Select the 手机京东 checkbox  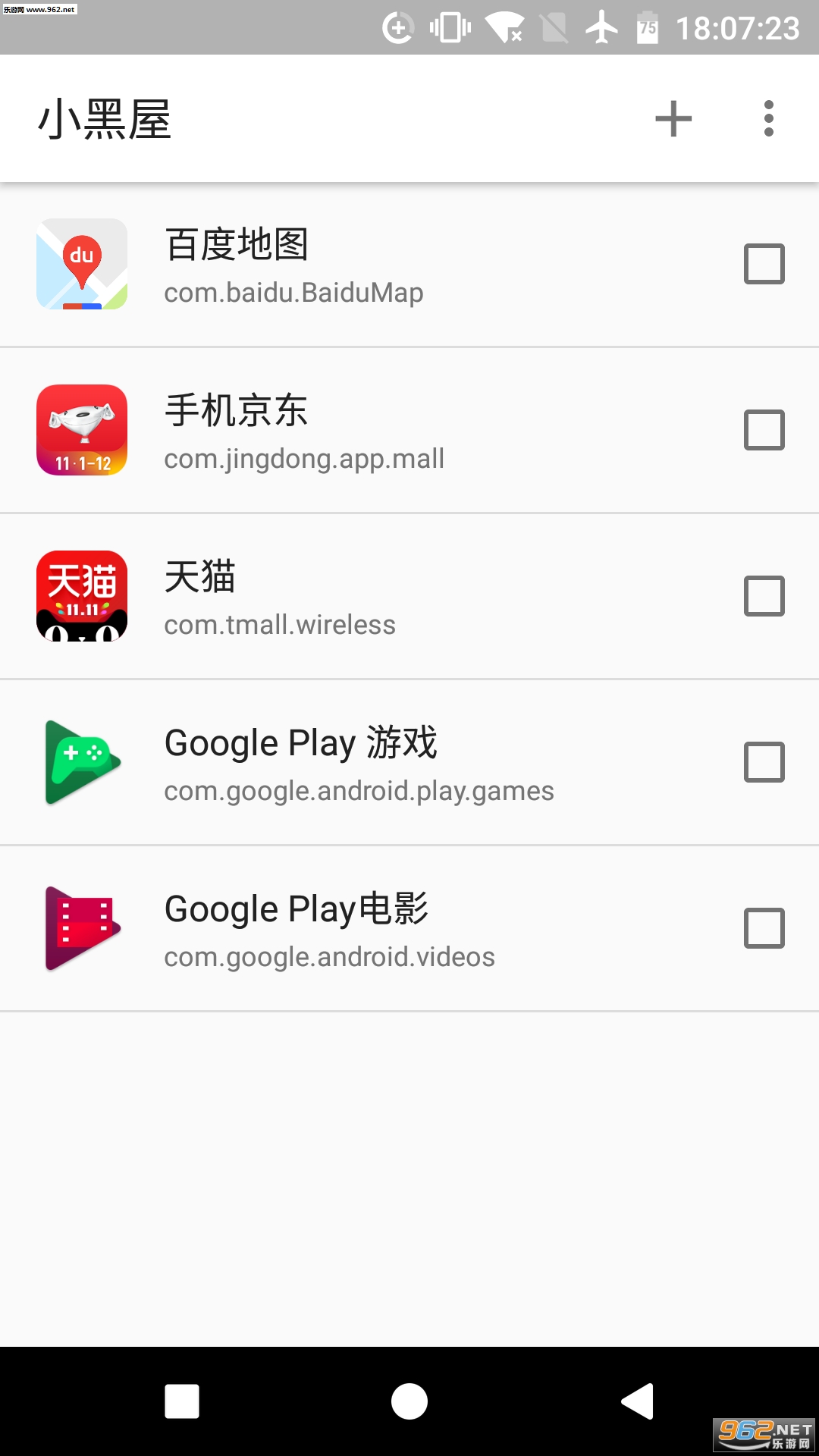click(764, 430)
